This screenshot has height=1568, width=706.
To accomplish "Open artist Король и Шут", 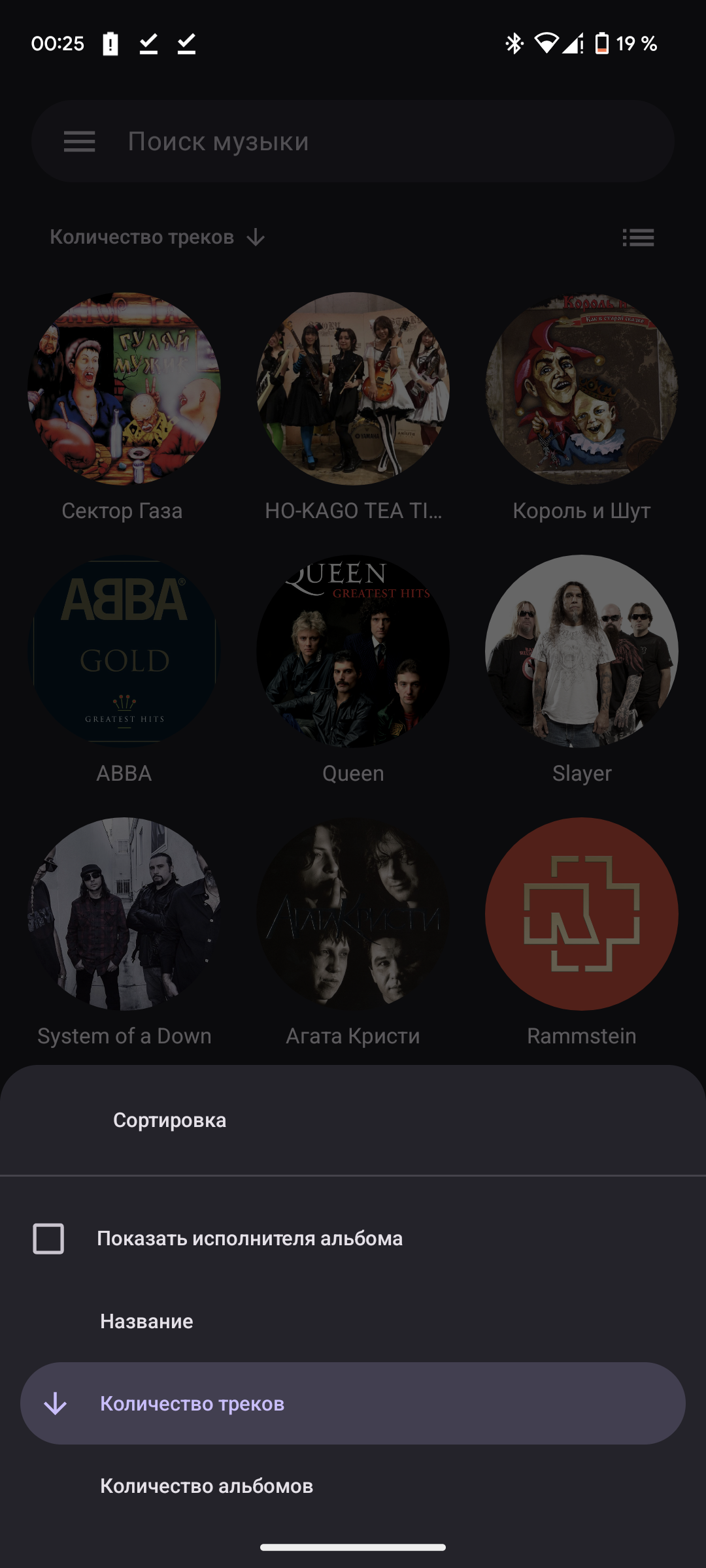I will point(582,389).
